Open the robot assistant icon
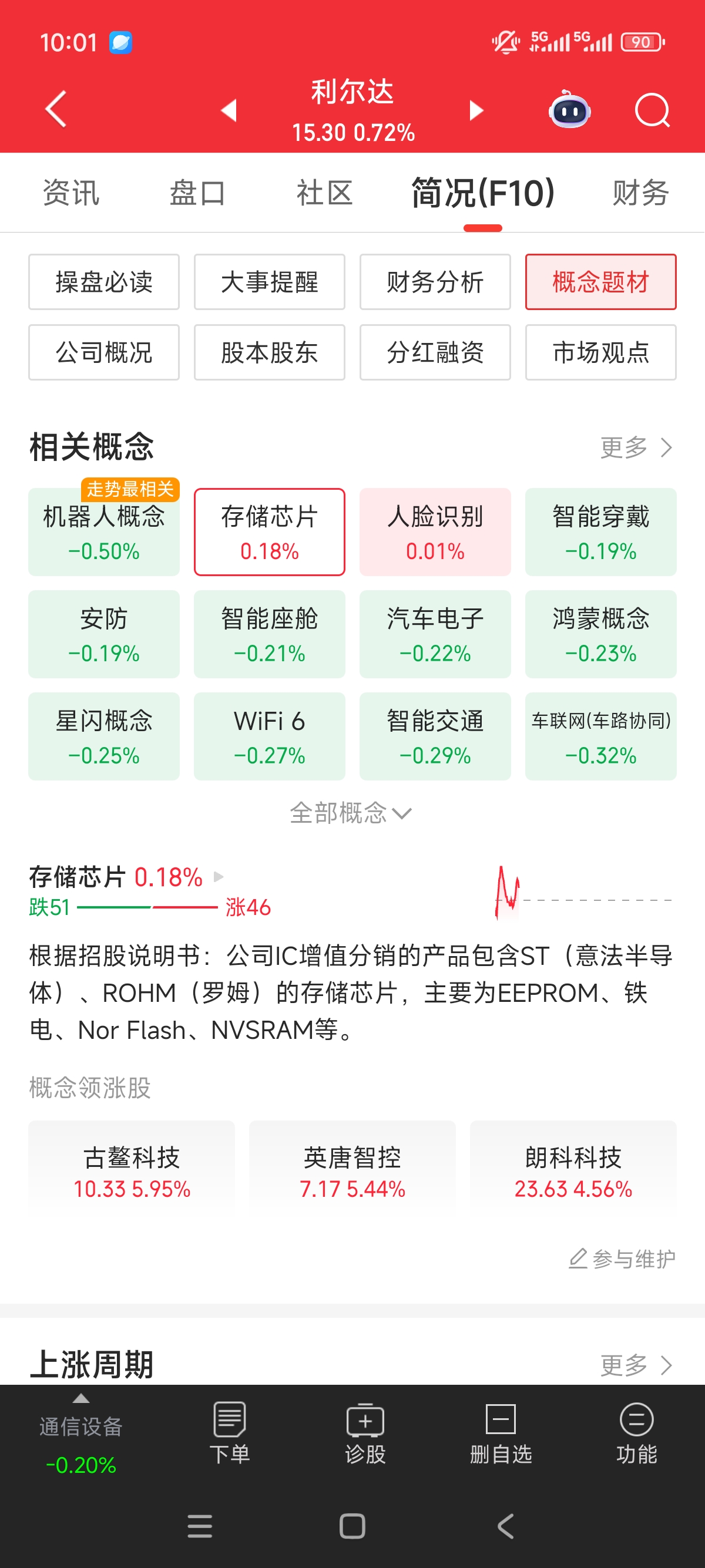 pyautogui.click(x=569, y=110)
